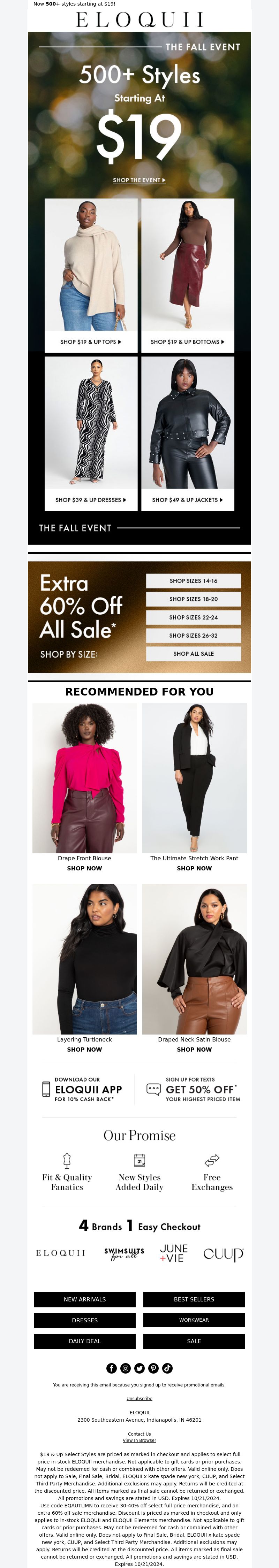The width and height of the screenshot is (279, 1568).
Task: Select SHOP SIZES 14-16
Action: (x=193, y=581)
